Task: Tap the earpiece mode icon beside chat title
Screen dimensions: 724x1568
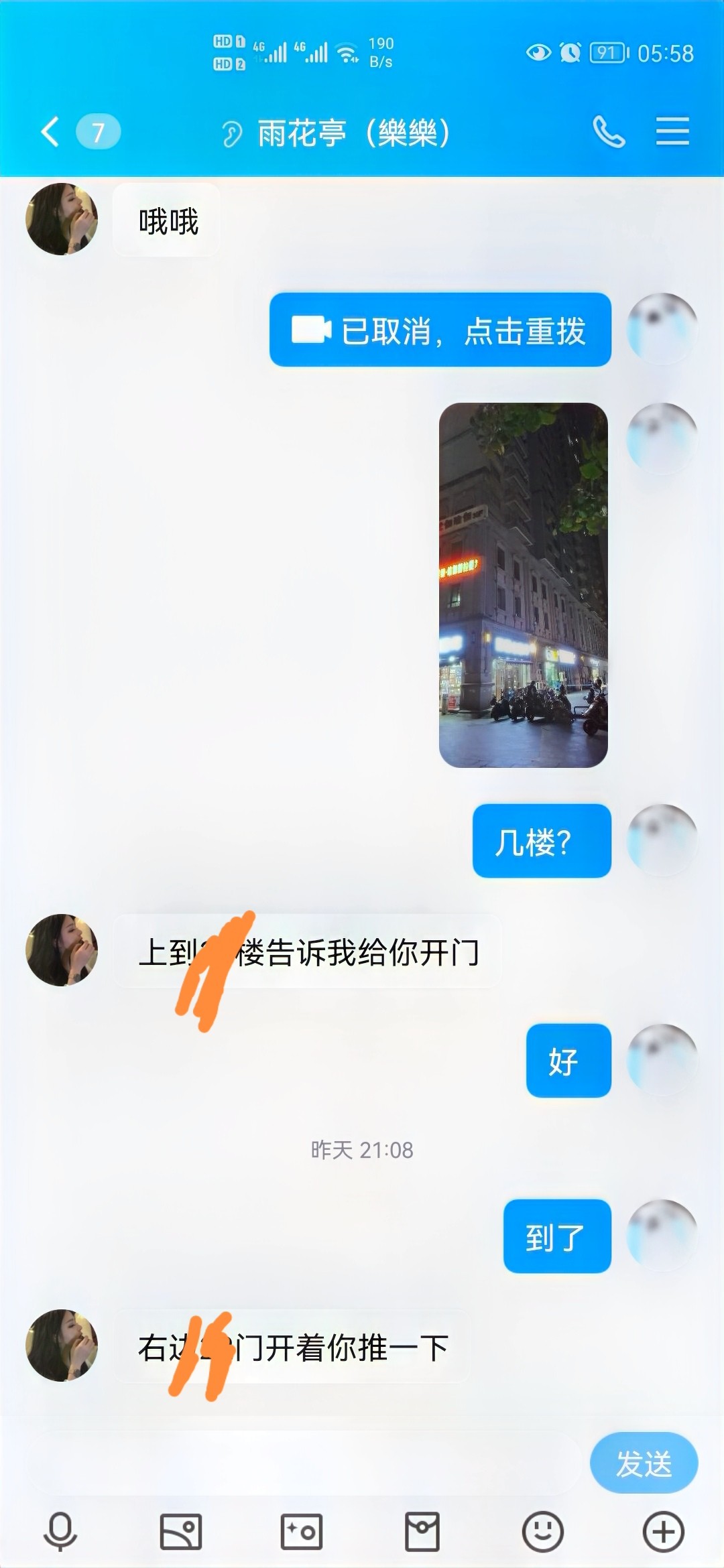Action: pos(231,132)
